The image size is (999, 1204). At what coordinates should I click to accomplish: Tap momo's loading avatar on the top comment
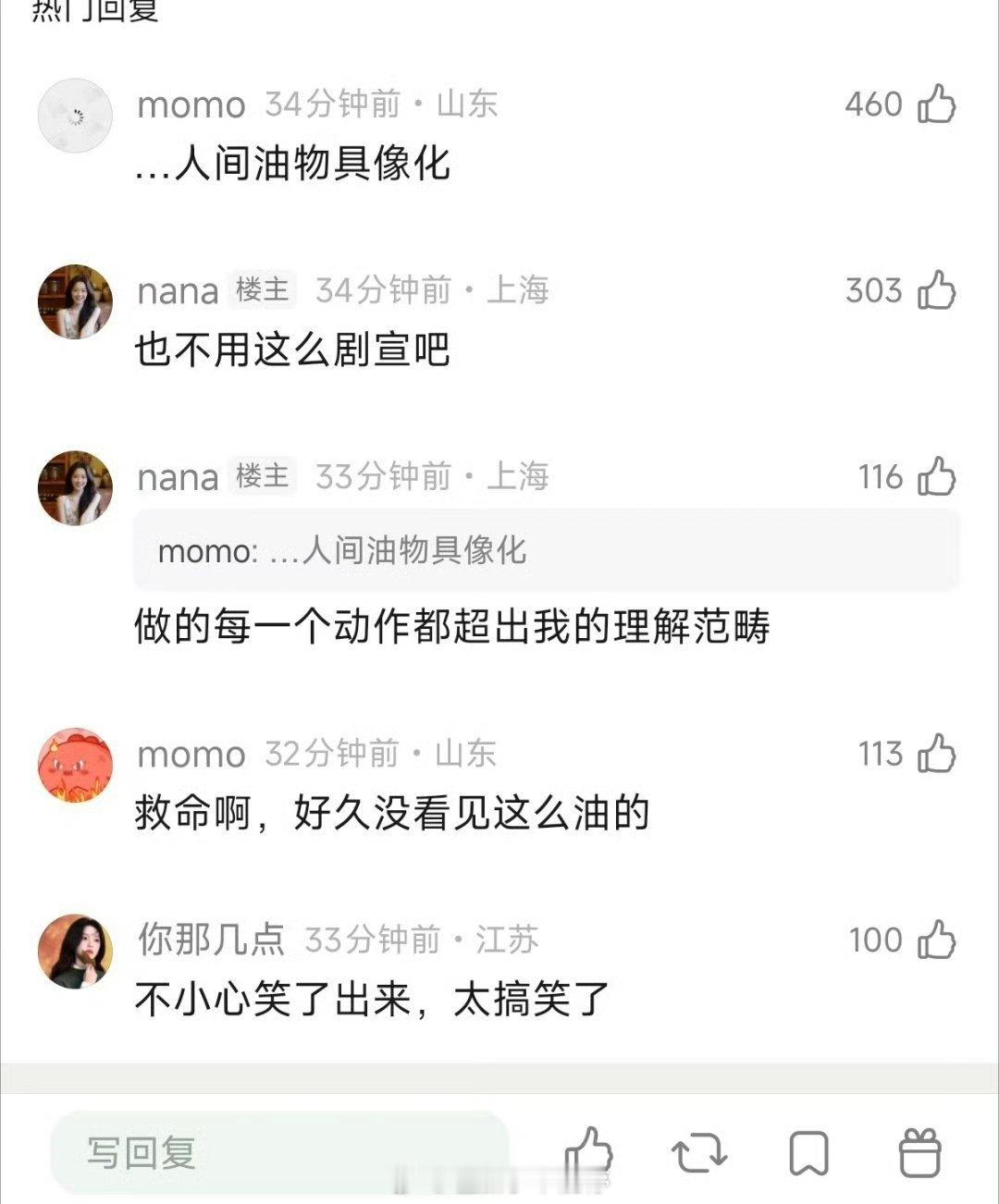[x=75, y=114]
